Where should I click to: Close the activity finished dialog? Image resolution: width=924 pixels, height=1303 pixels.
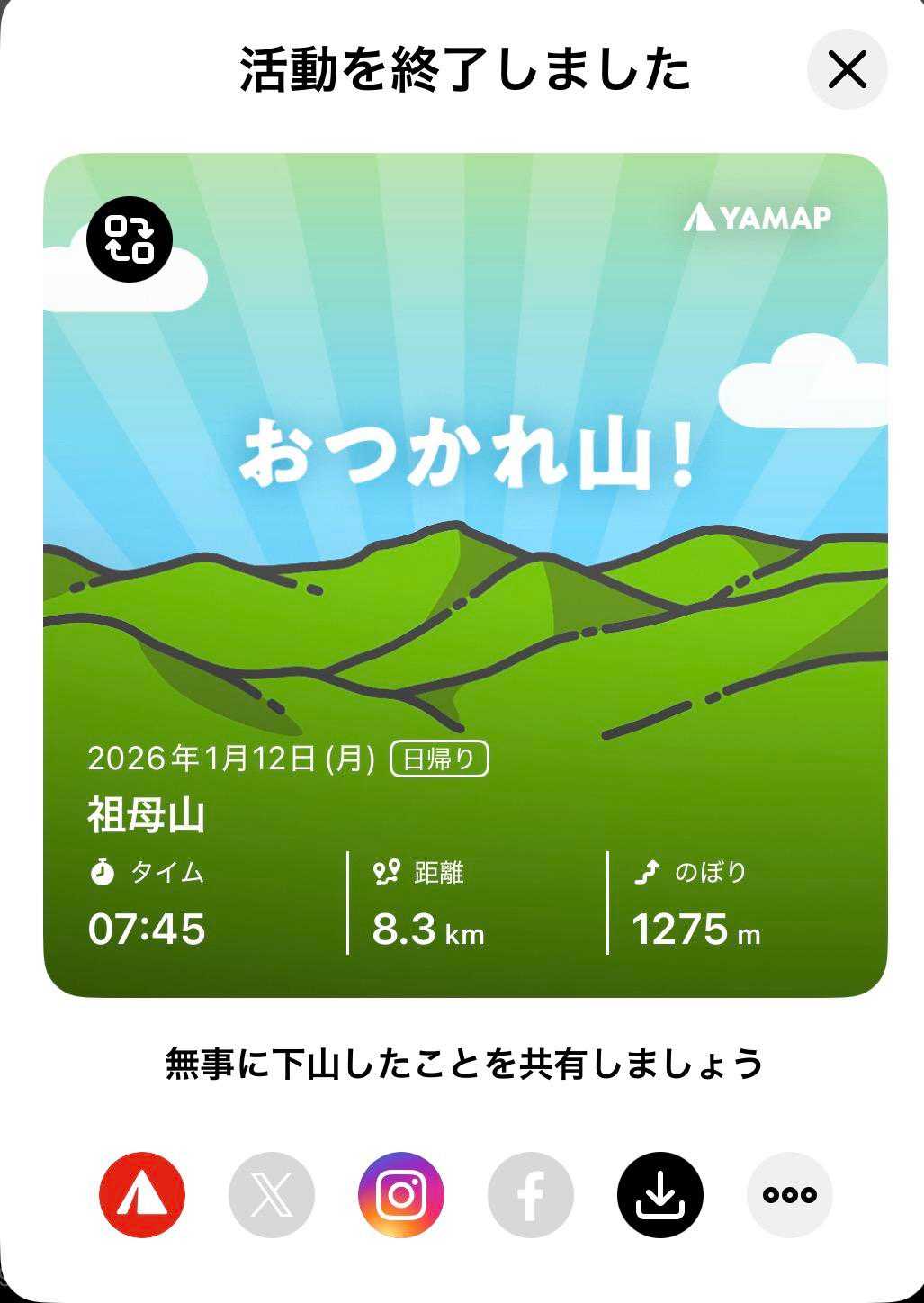coord(847,70)
